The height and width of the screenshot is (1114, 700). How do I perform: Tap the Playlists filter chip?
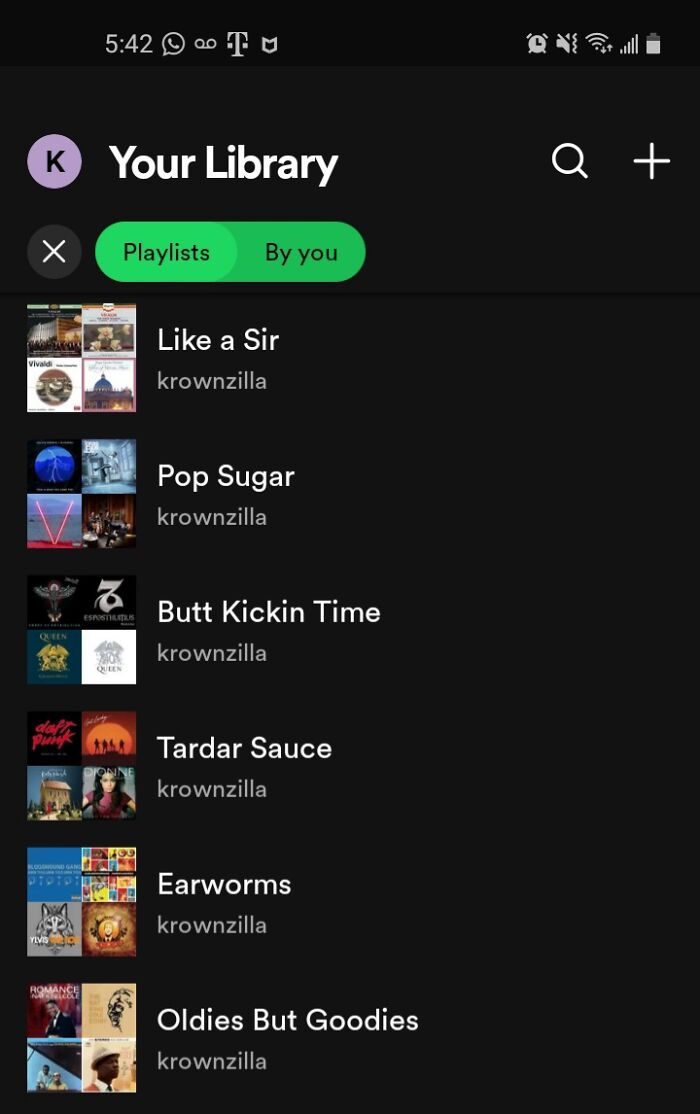click(x=166, y=252)
